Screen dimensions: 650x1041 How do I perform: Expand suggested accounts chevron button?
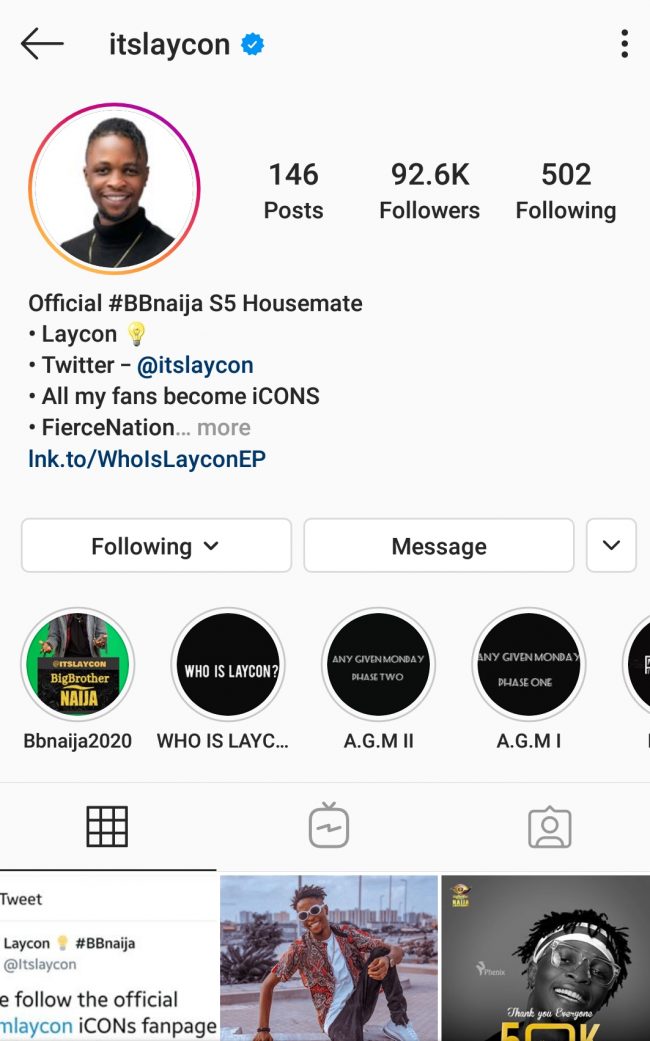(x=611, y=546)
